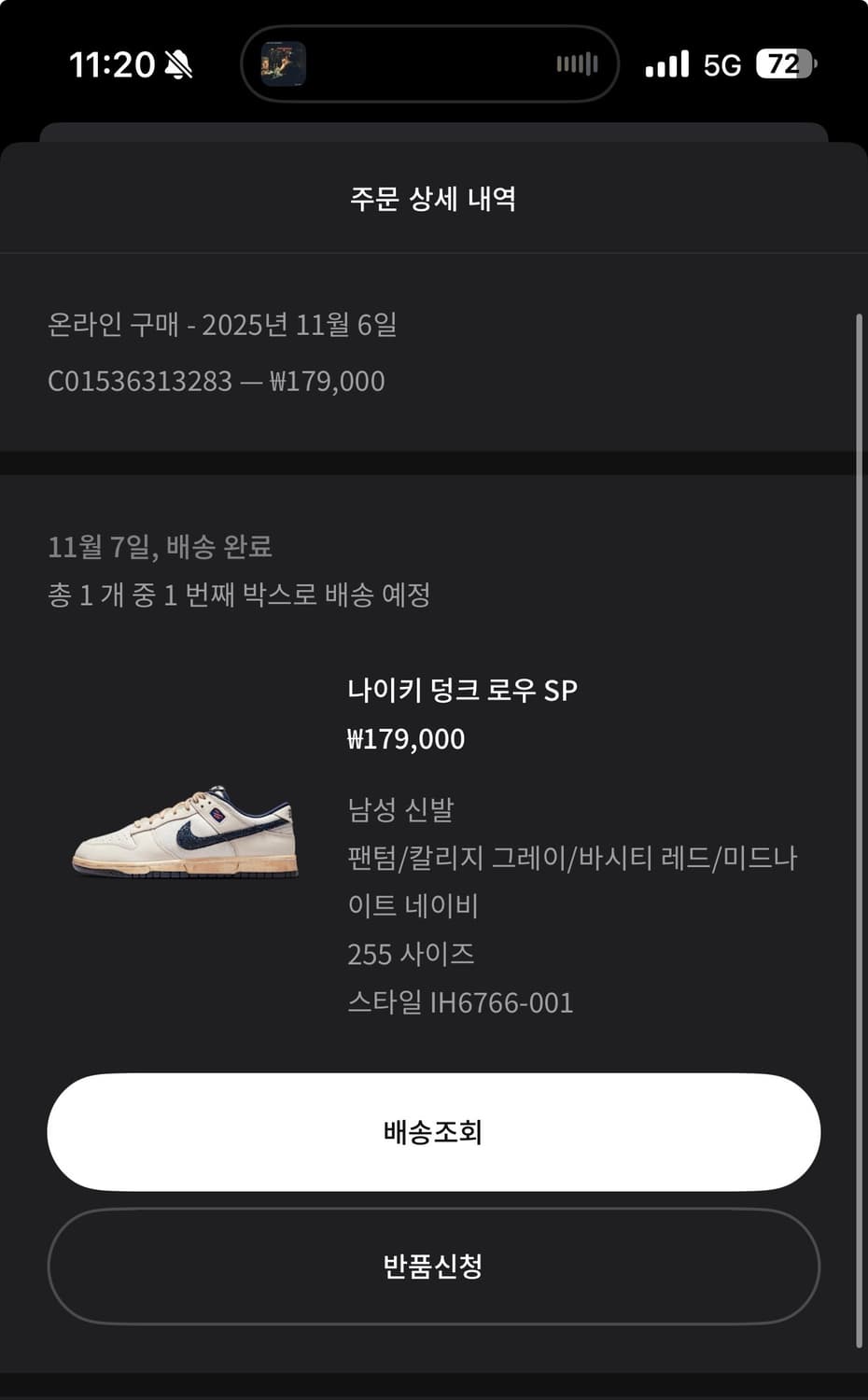Tap the clock showing 11:20

[x=105, y=63]
